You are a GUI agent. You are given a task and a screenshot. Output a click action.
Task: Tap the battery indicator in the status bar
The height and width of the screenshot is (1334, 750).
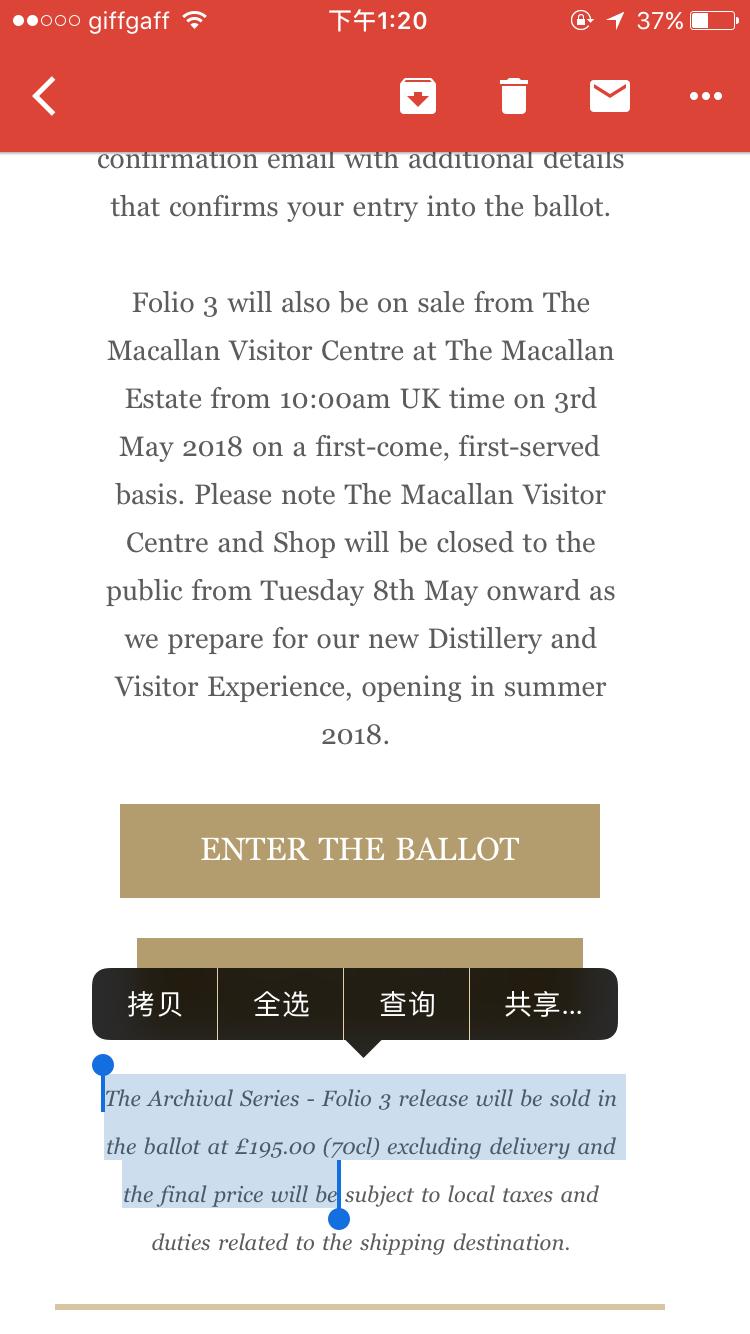click(x=714, y=19)
